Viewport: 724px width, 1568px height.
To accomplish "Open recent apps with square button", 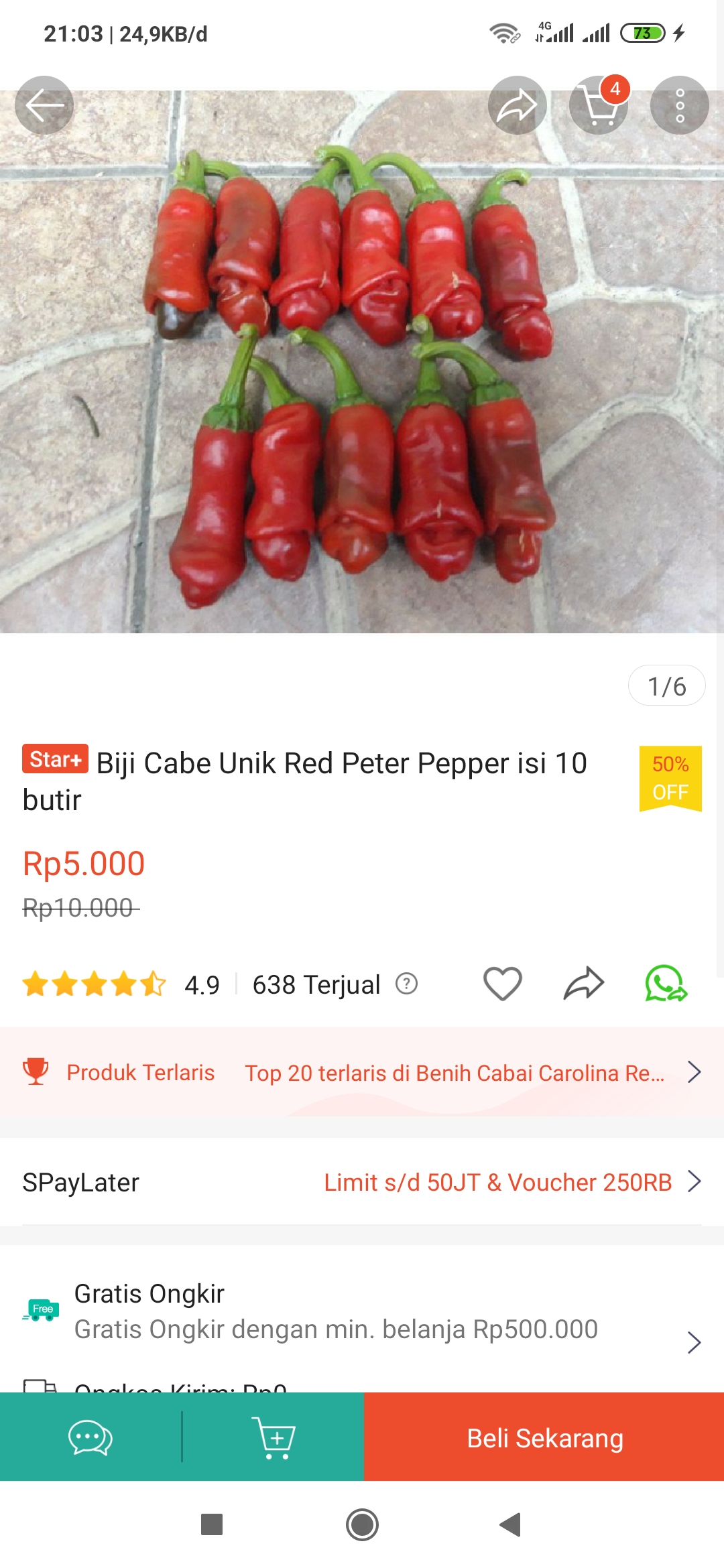I will pyautogui.click(x=212, y=1524).
